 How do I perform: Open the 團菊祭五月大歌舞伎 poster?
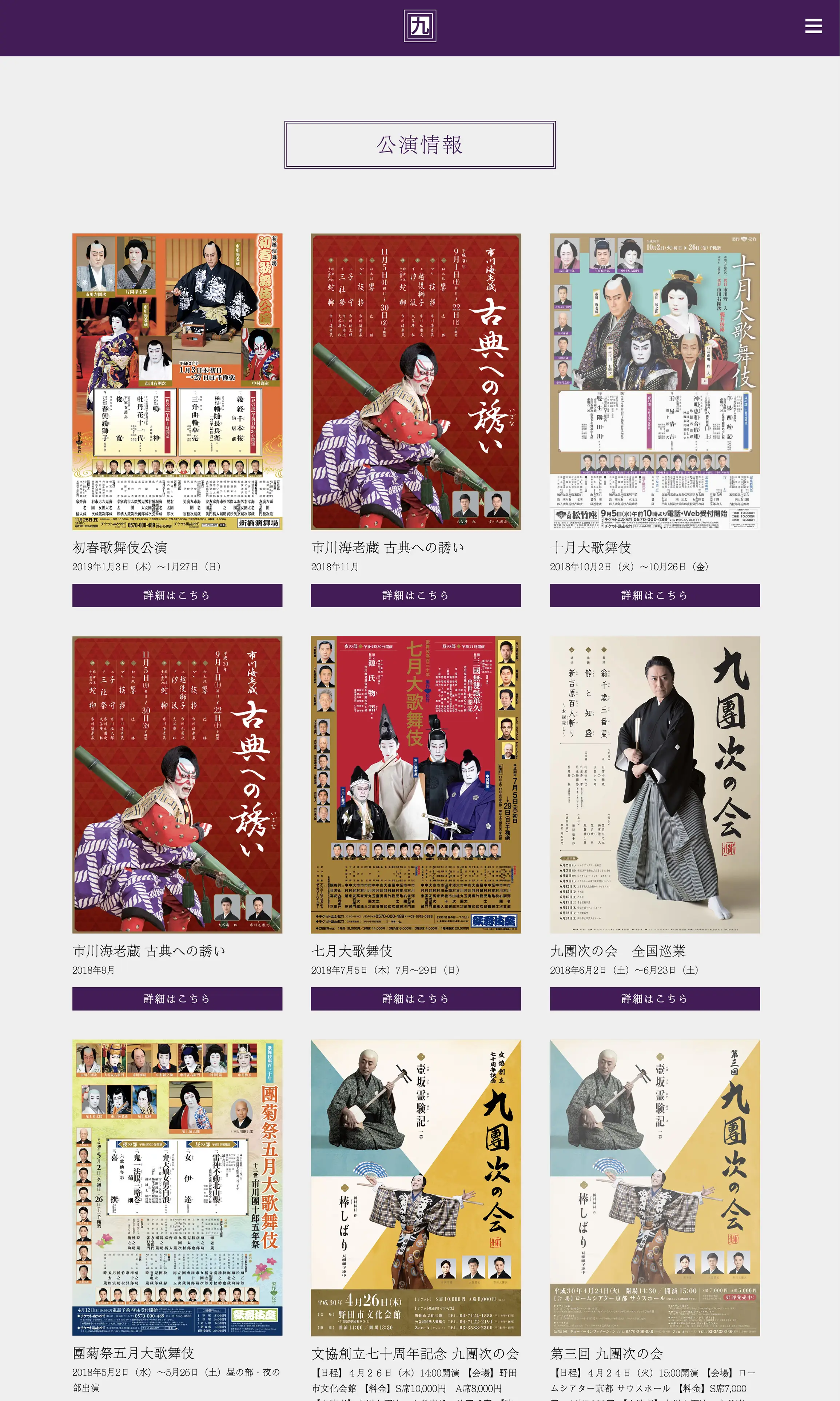[177, 1187]
